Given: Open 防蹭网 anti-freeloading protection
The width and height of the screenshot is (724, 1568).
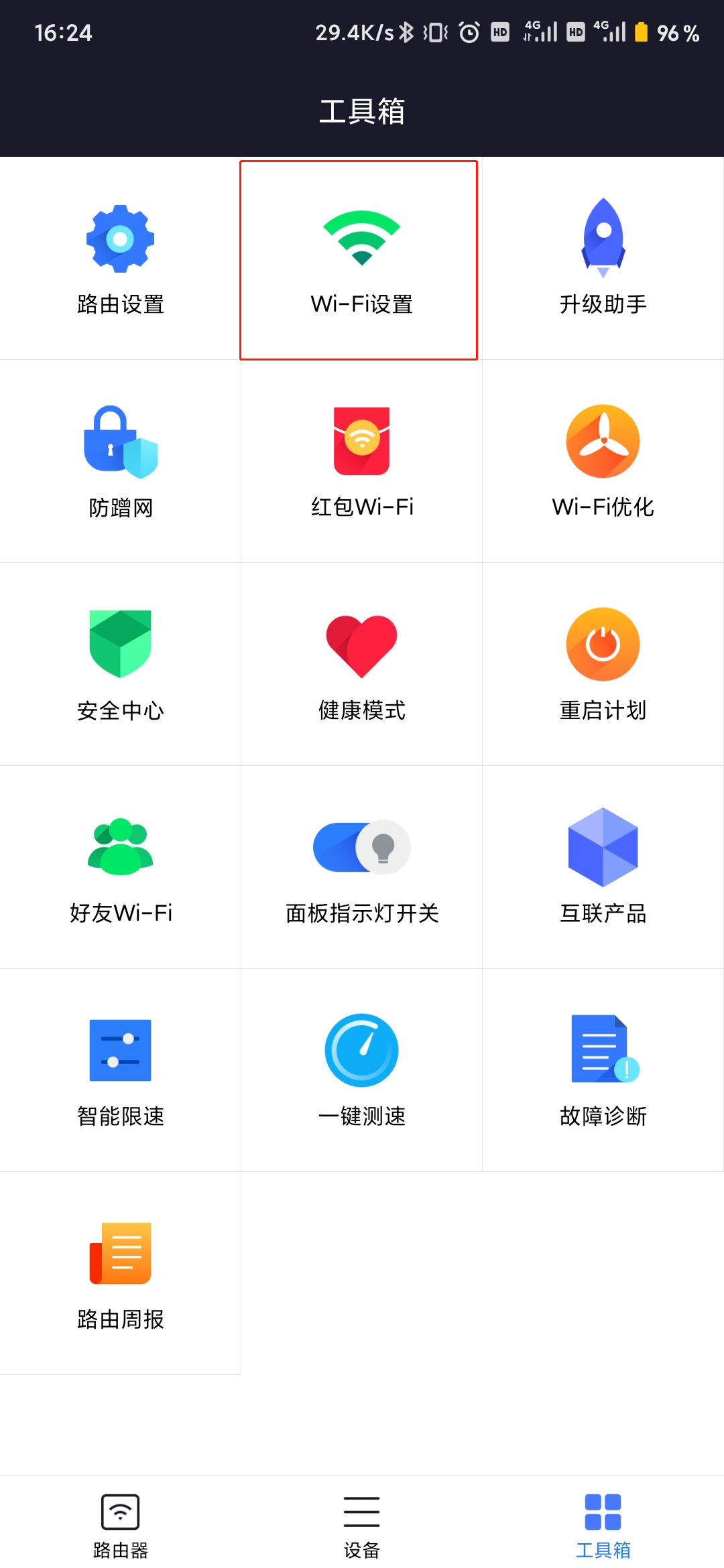Looking at the screenshot, I should coord(121,462).
